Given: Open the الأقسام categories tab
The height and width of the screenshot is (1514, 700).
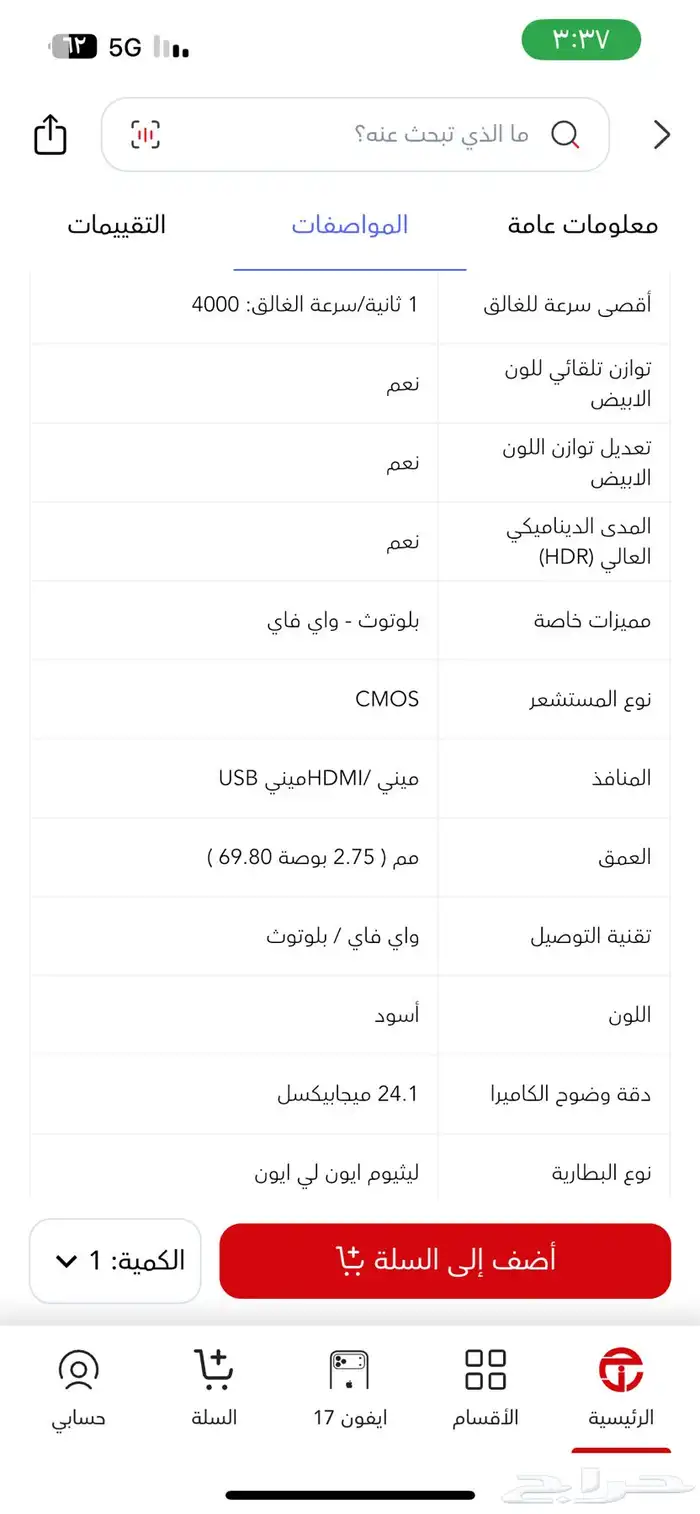Looking at the screenshot, I should pyautogui.click(x=486, y=1388).
